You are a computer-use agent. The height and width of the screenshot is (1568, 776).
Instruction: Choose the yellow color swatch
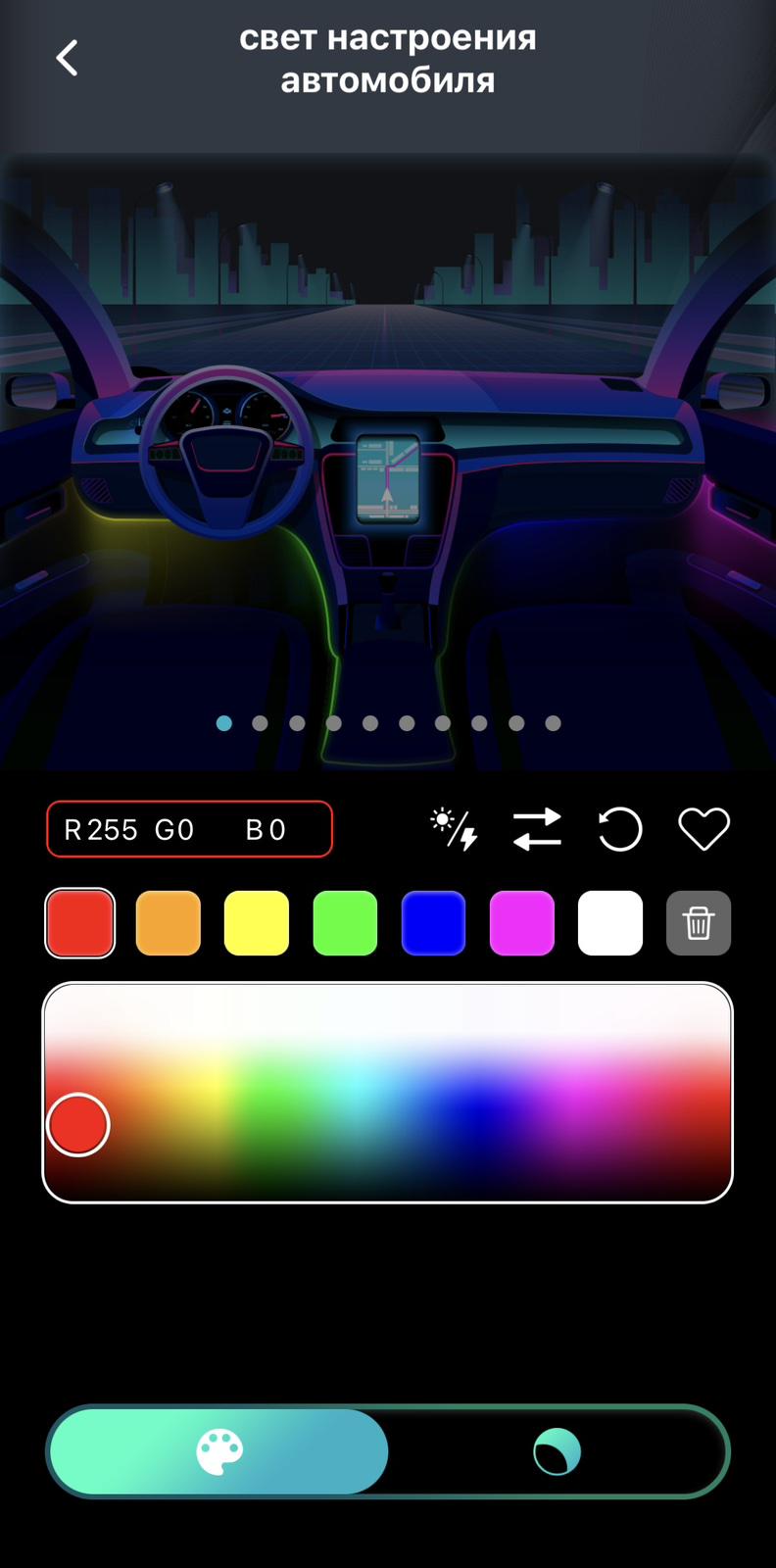coord(257,923)
